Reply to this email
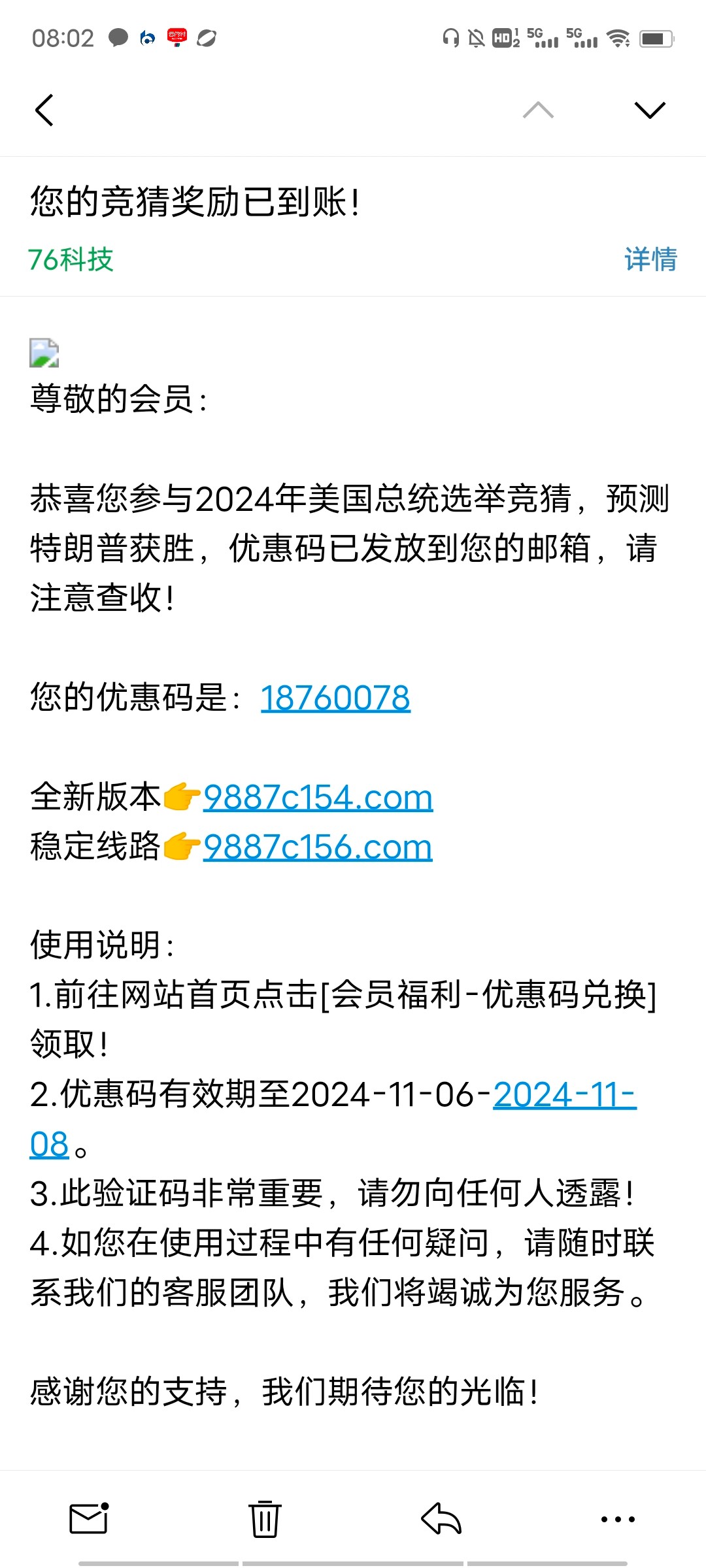This screenshot has height=1568, width=706. (441, 1518)
